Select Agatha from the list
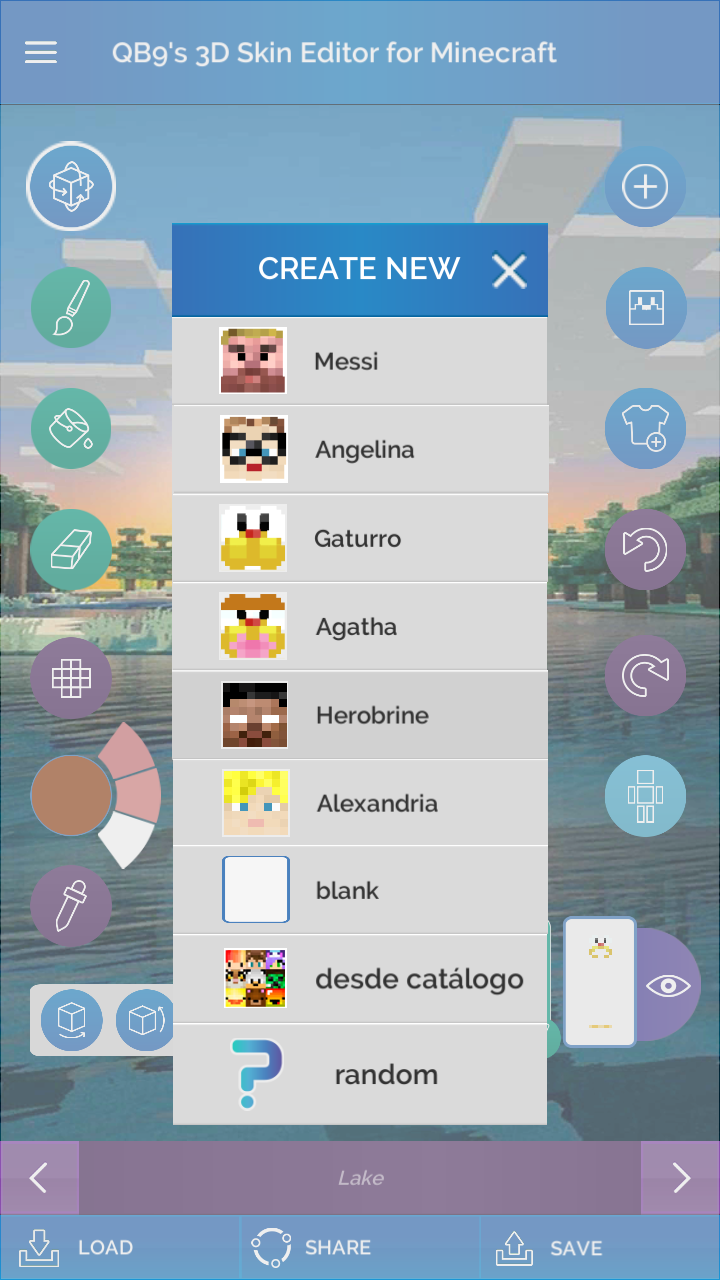This screenshot has height=1280, width=720. [360, 627]
